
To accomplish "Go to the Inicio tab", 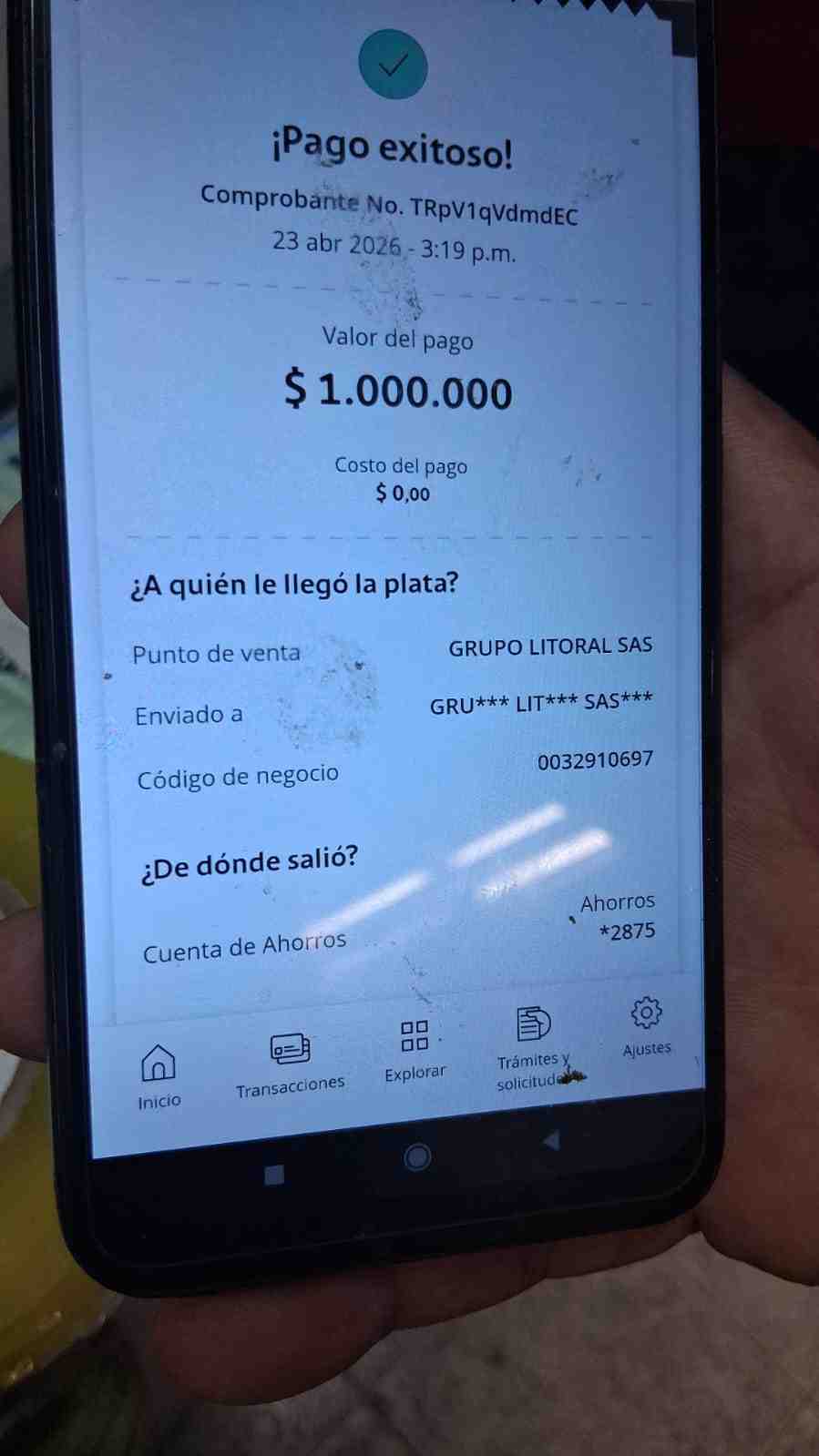I will pyautogui.click(x=159, y=1077).
